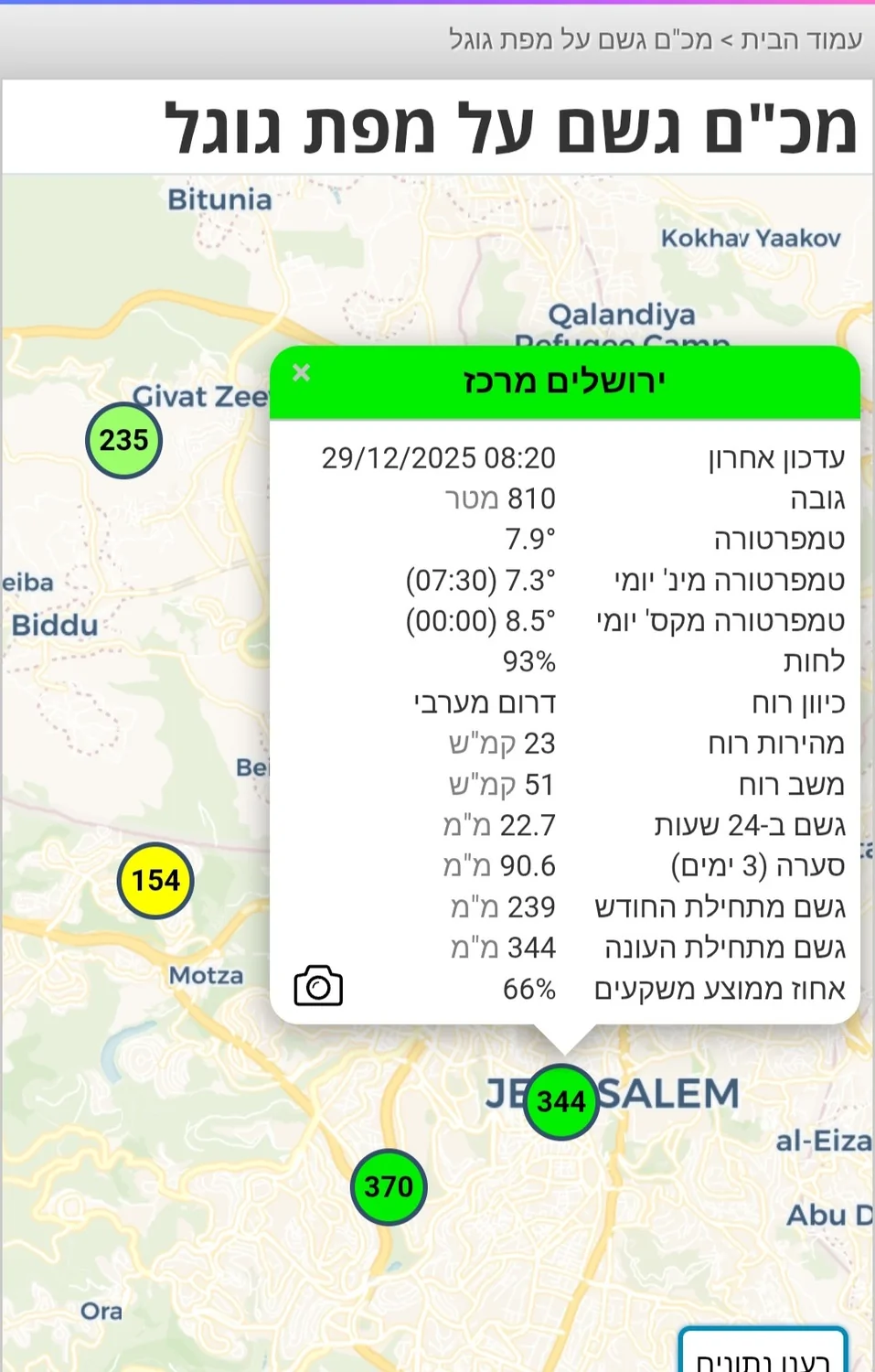875x1372 pixels.
Task: Close the ירושלים מרכז station popup
Action: click(302, 373)
